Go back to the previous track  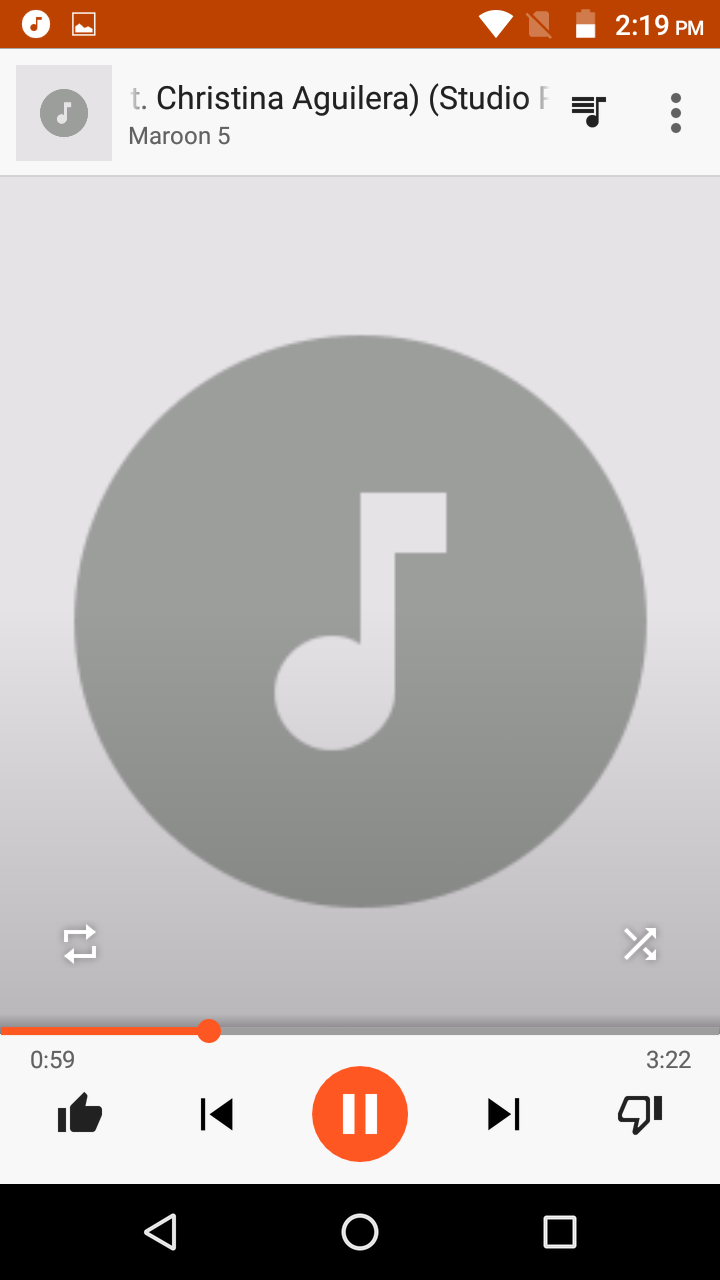click(x=216, y=1114)
